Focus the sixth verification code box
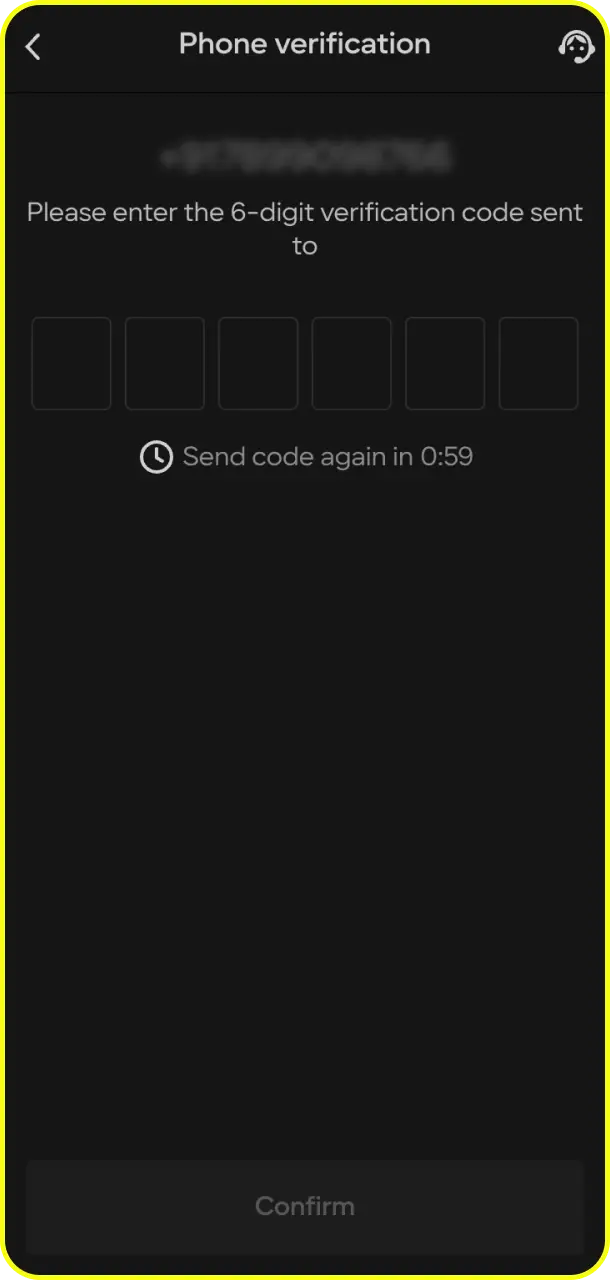 (539, 363)
